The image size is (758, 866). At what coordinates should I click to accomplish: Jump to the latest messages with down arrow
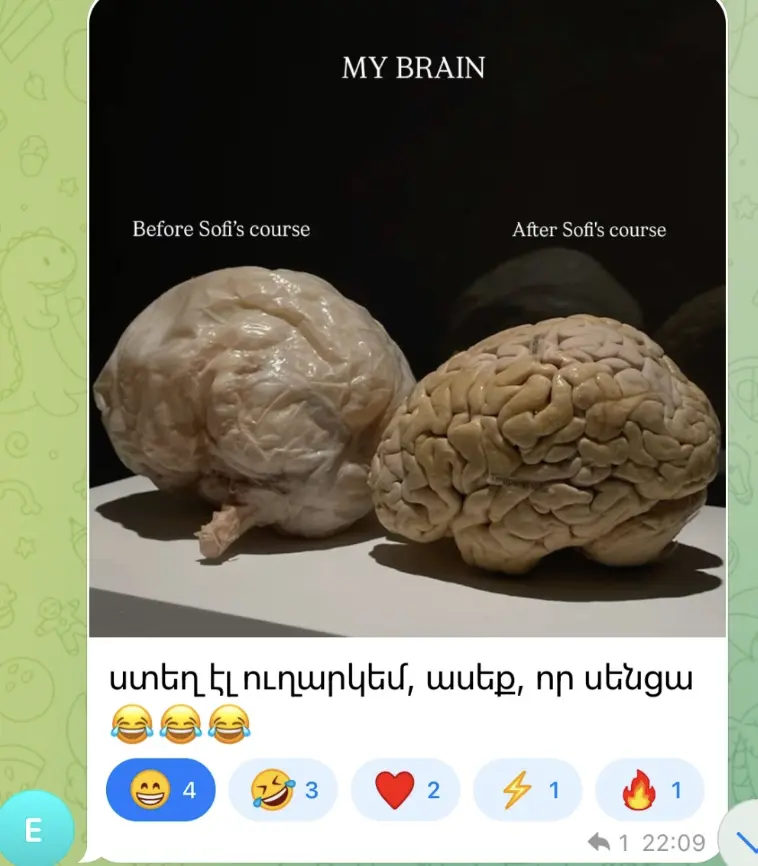click(x=744, y=841)
